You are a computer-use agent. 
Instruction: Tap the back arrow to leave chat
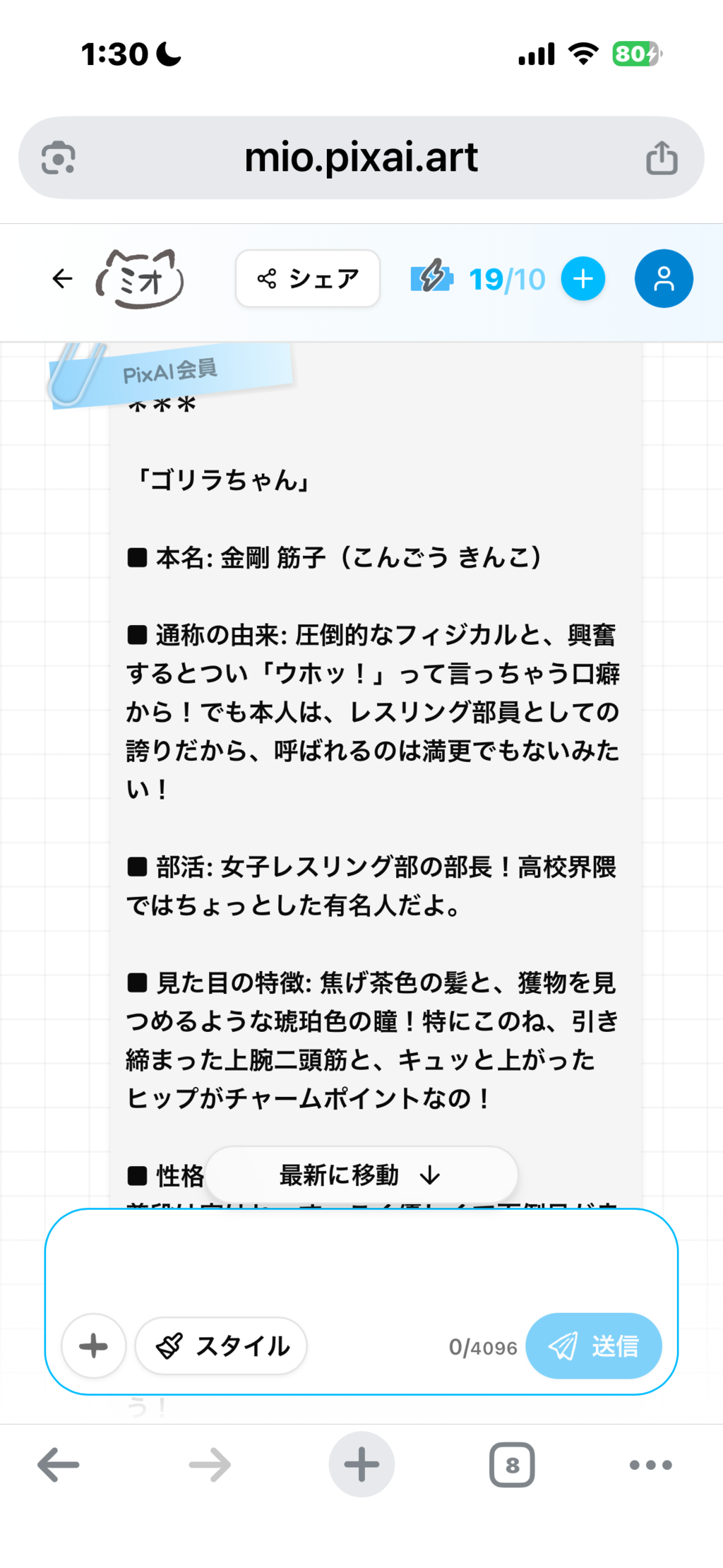pyautogui.click(x=62, y=278)
